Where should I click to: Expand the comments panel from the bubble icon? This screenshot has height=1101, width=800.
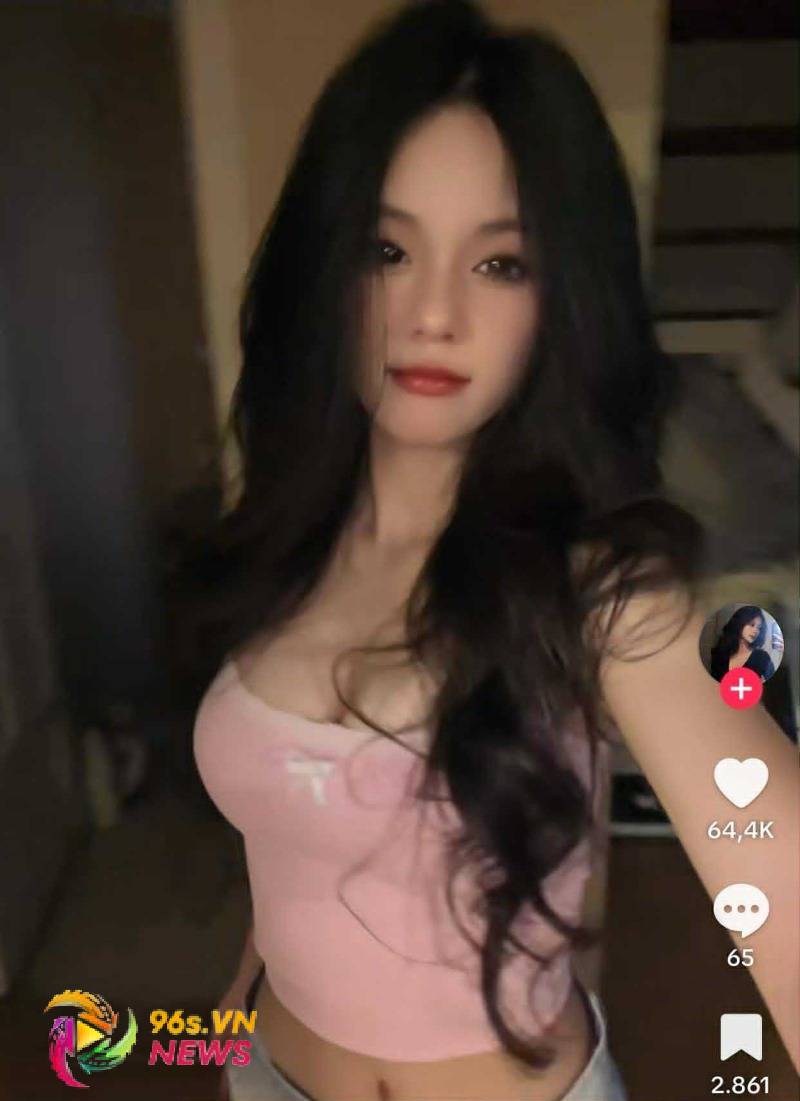pyautogui.click(x=741, y=910)
